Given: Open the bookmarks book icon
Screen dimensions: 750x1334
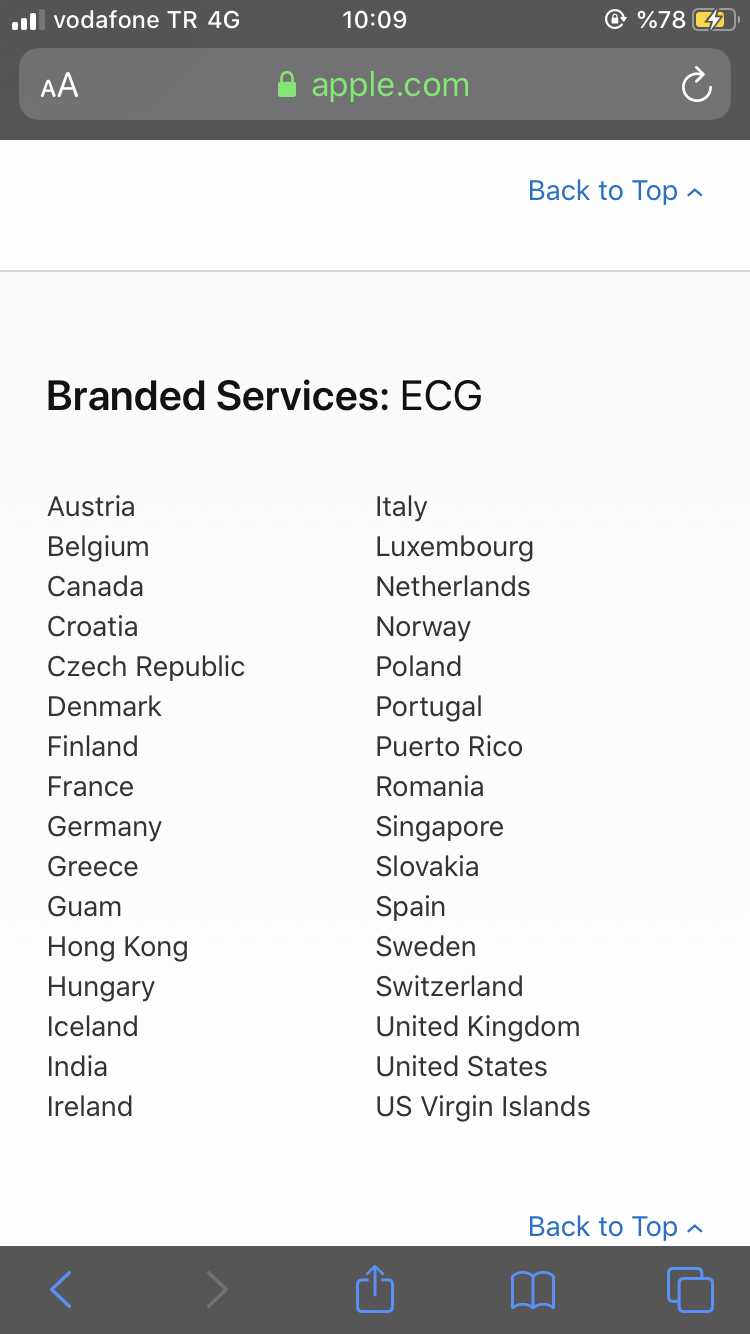Looking at the screenshot, I should [x=532, y=1290].
